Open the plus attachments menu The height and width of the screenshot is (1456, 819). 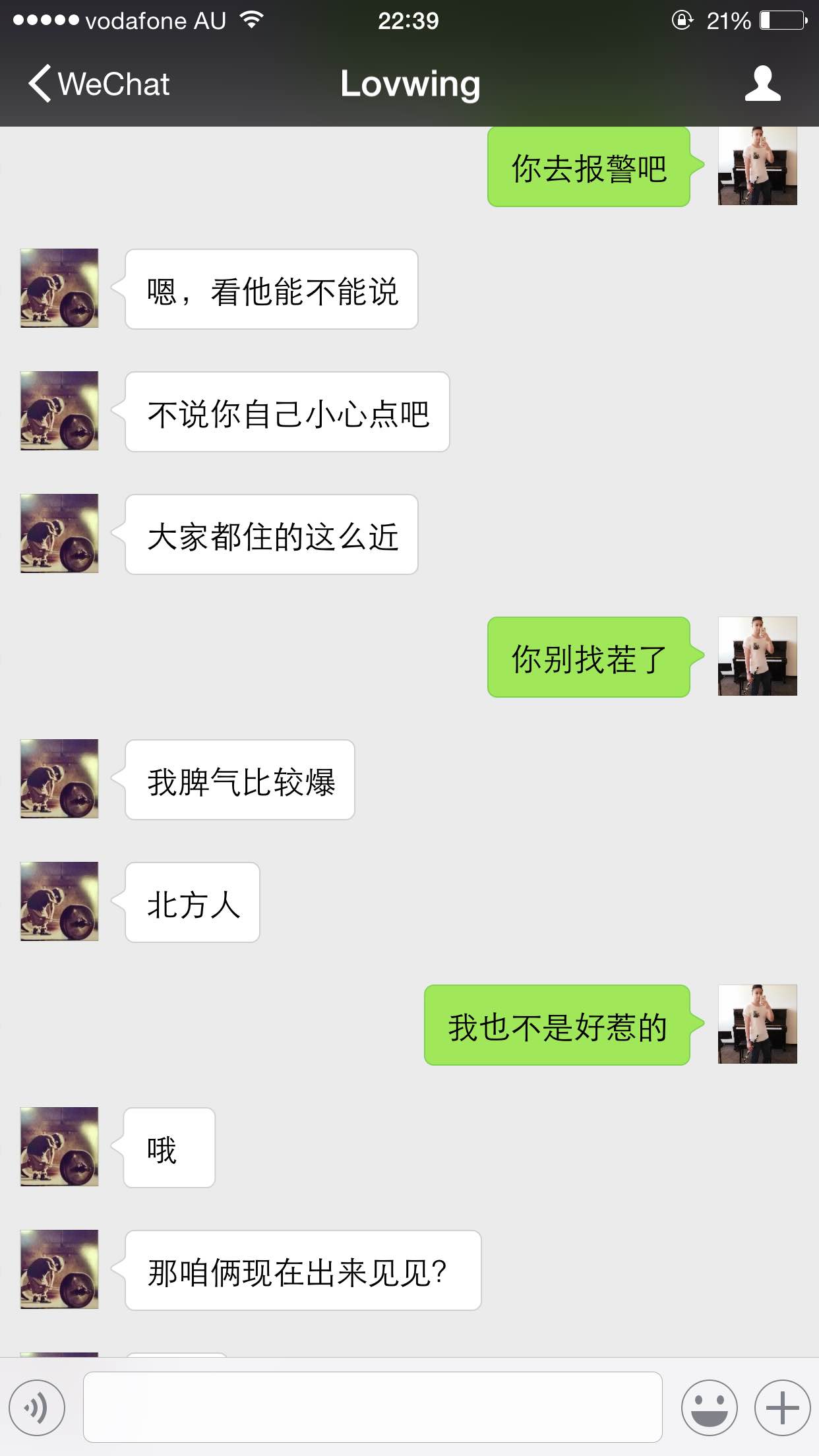(x=782, y=1407)
